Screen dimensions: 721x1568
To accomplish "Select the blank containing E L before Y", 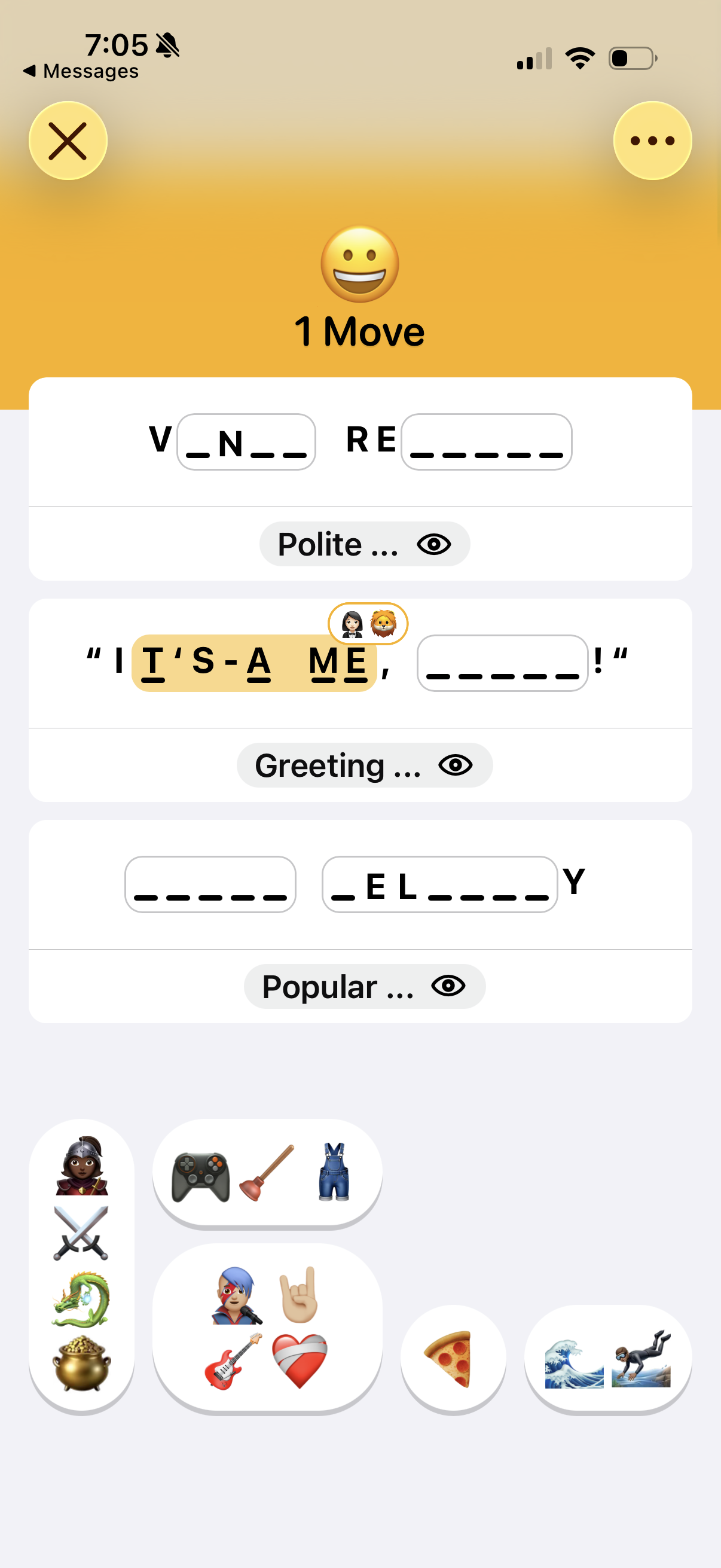I will [439, 884].
